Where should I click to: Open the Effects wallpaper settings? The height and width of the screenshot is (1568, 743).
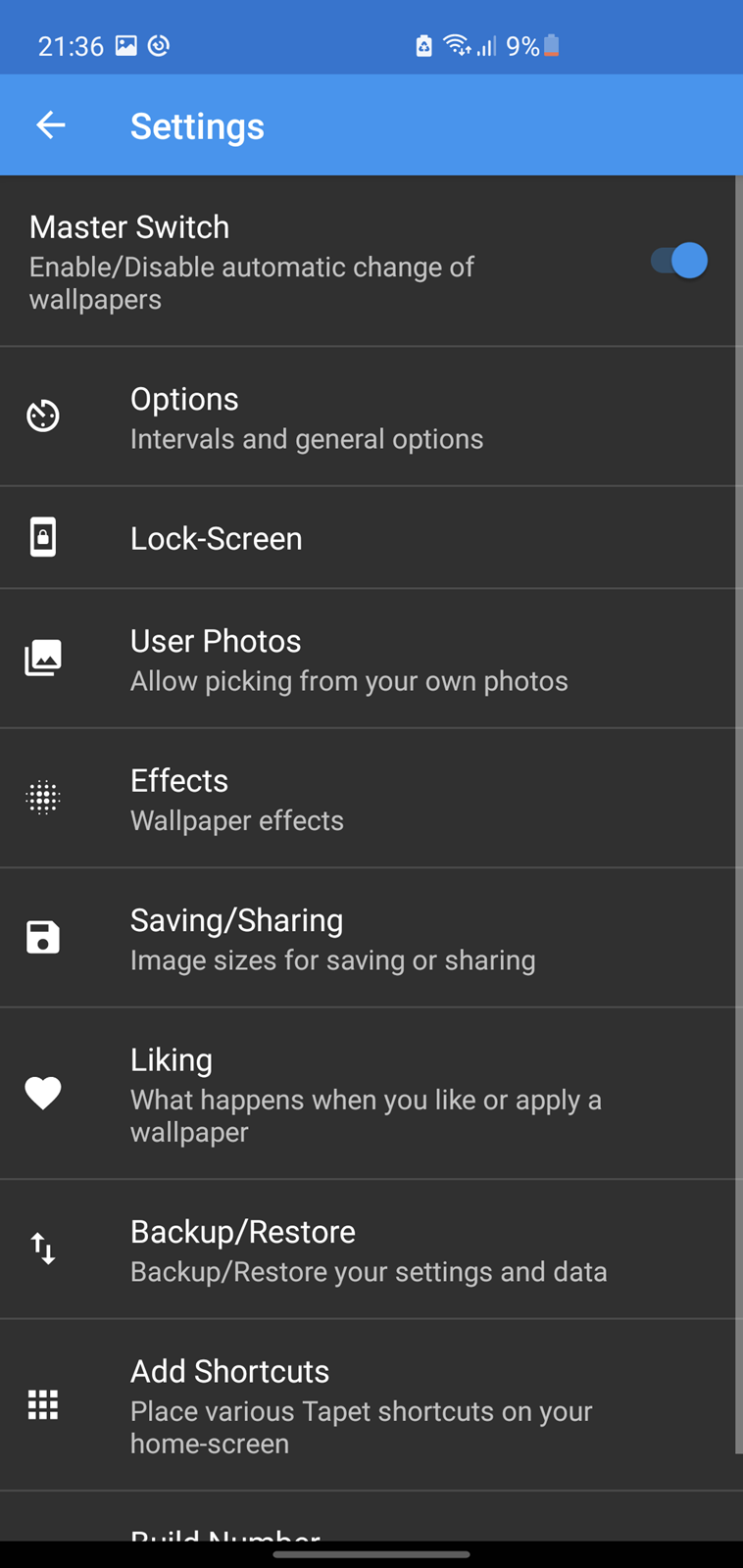[368, 799]
